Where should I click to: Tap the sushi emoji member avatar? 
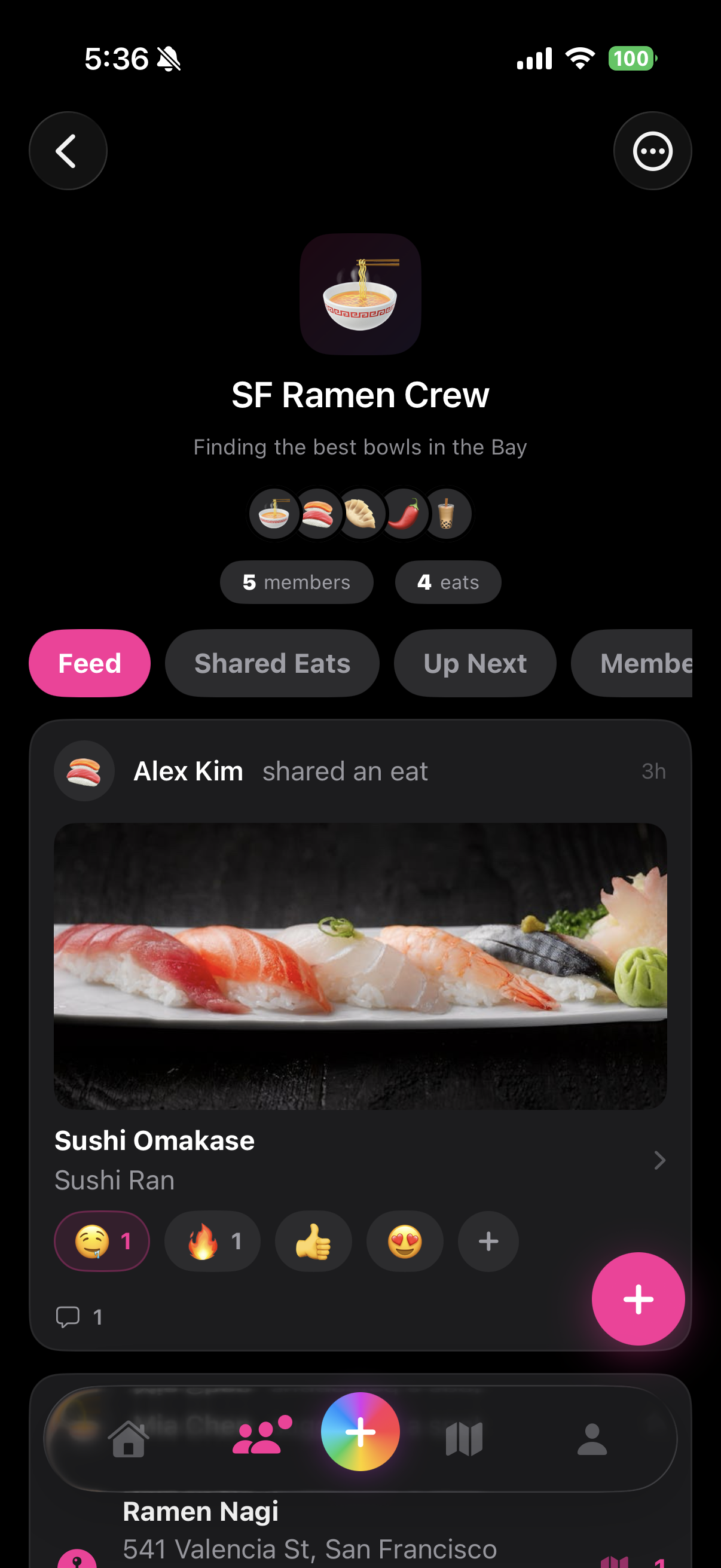(x=317, y=513)
